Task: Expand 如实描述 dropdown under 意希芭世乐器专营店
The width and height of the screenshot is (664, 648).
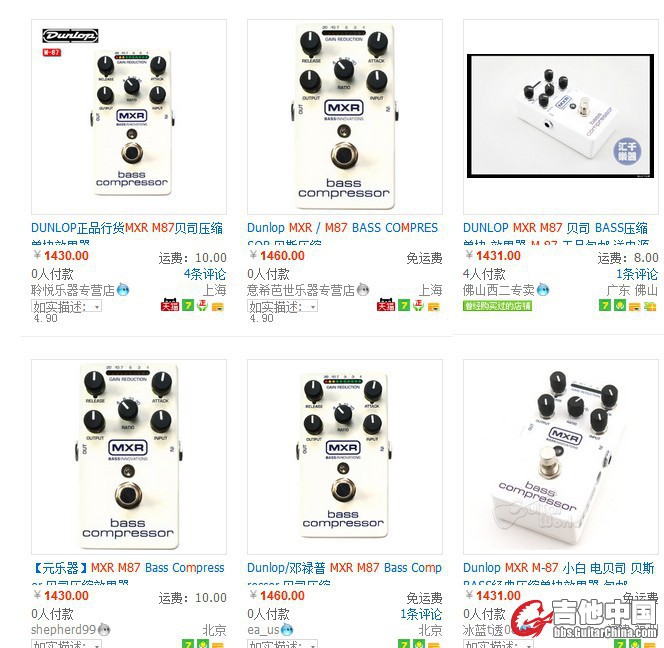Action: tap(282, 307)
